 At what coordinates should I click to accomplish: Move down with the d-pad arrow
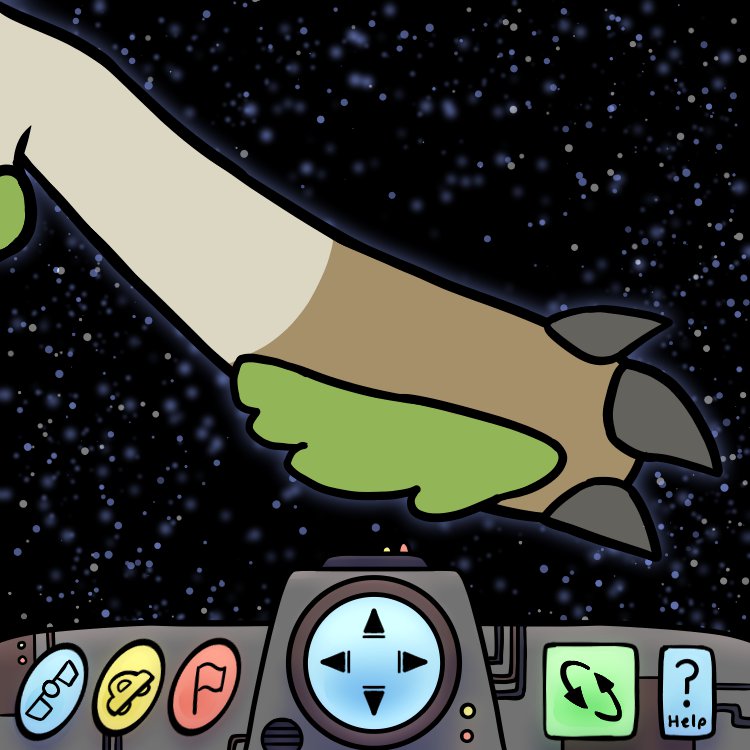point(374,699)
